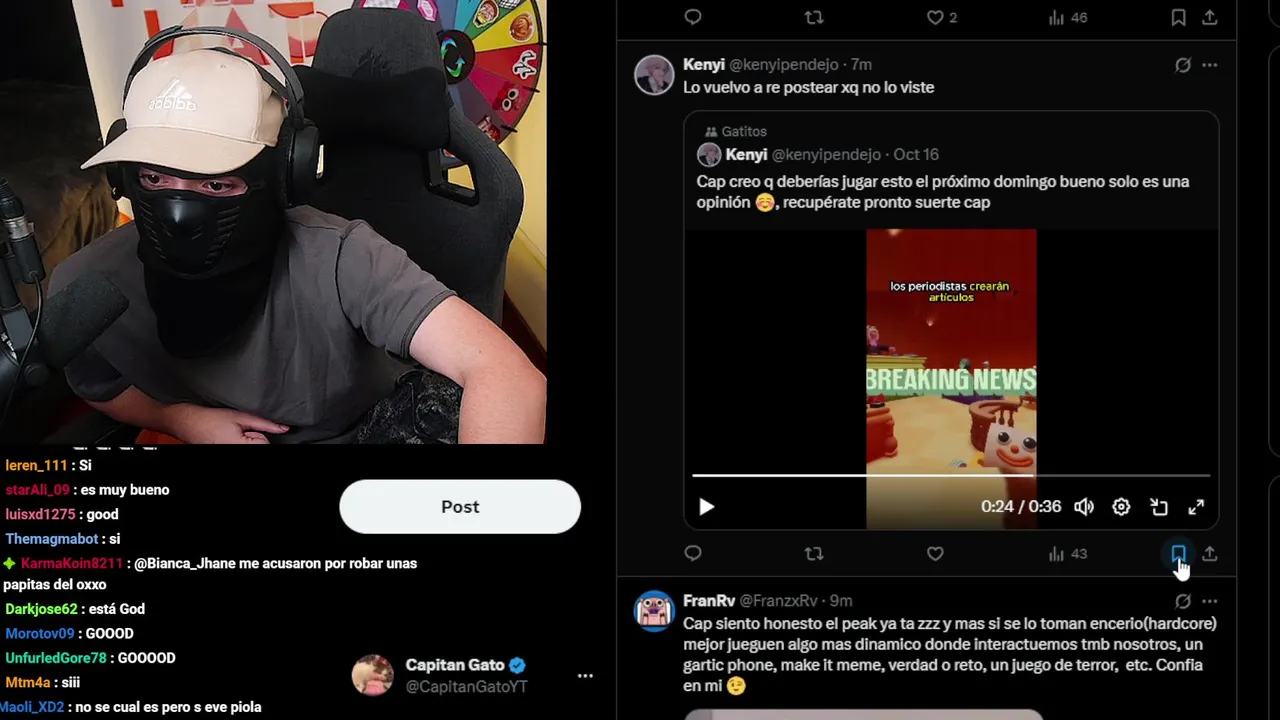Mute the video sound
Image resolution: width=1280 pixels, height=720 pixels.
[x=1084, y=507]
